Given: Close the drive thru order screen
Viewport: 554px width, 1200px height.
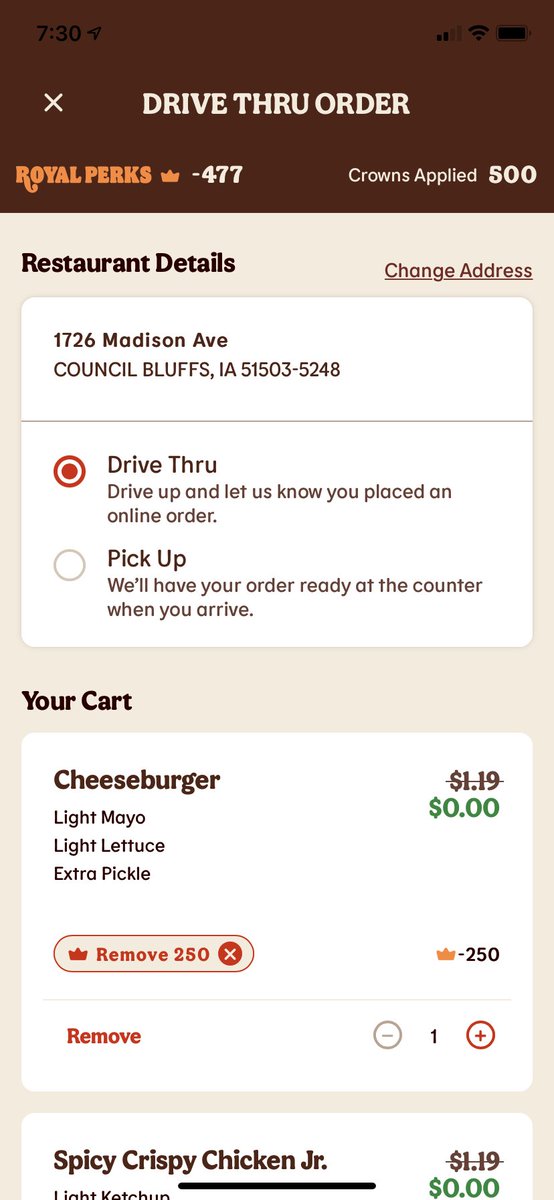Looking at the screenshot, I should [x=54, y=103].
